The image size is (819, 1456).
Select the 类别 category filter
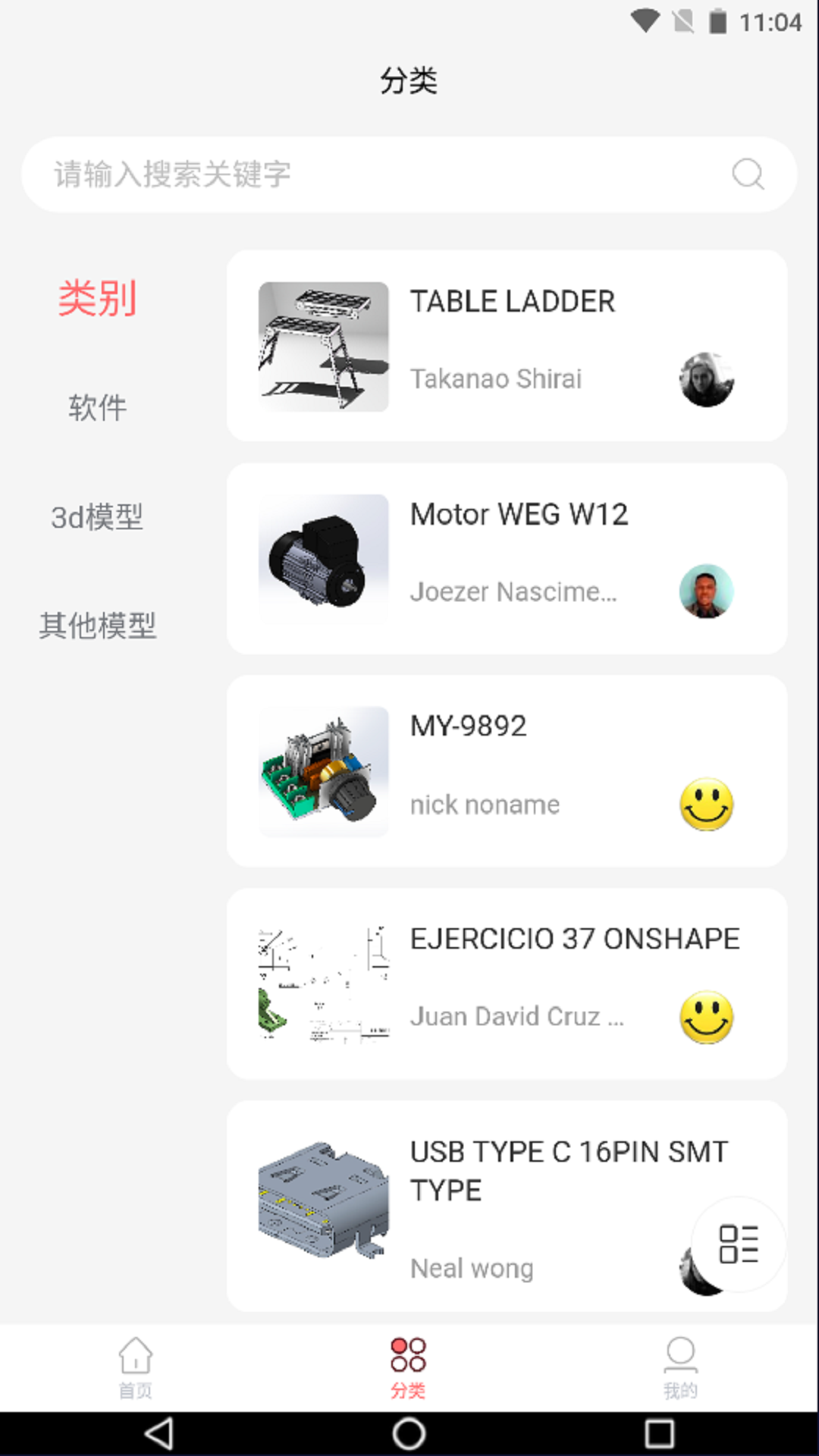click(x=96, y=298)
